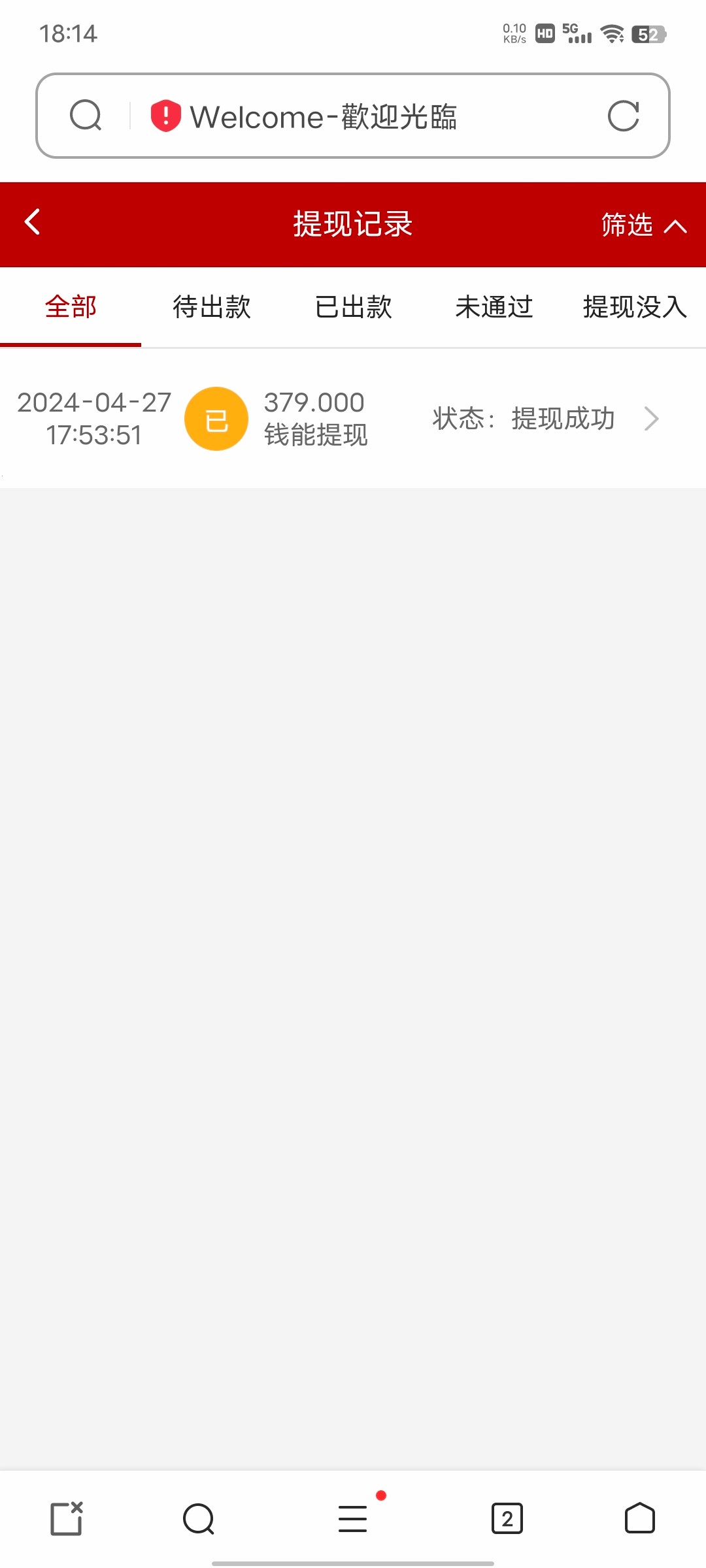The image size is (706, 1568).
Task: Switch to the 待出款 tab
Action: [210, 307]
